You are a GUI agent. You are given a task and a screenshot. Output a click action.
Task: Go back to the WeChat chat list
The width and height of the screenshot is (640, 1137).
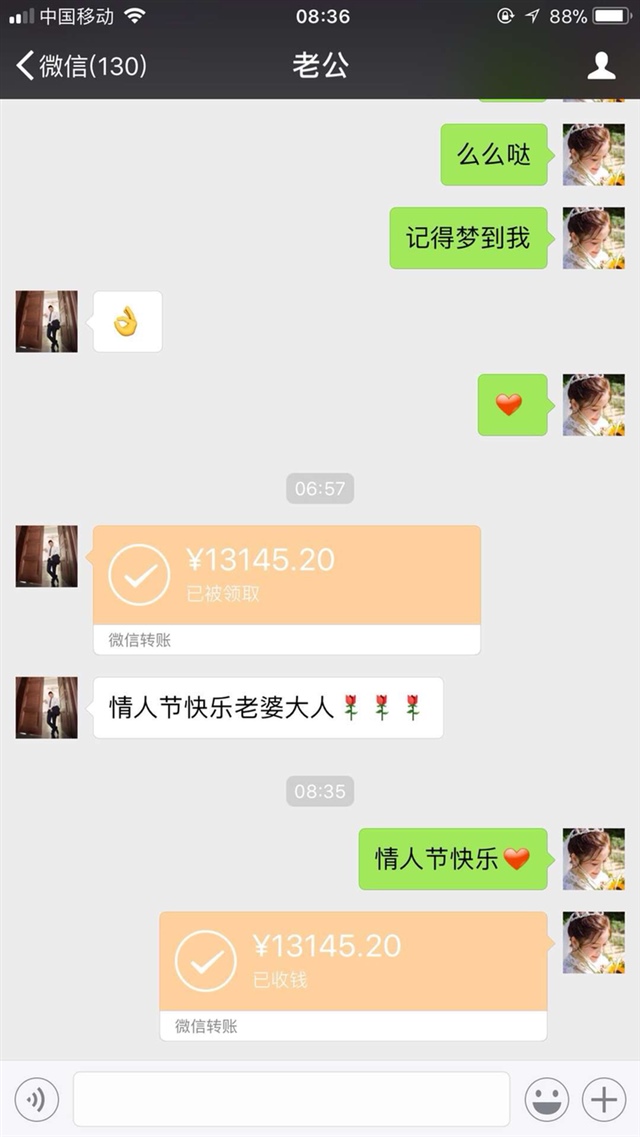(80, 66)
